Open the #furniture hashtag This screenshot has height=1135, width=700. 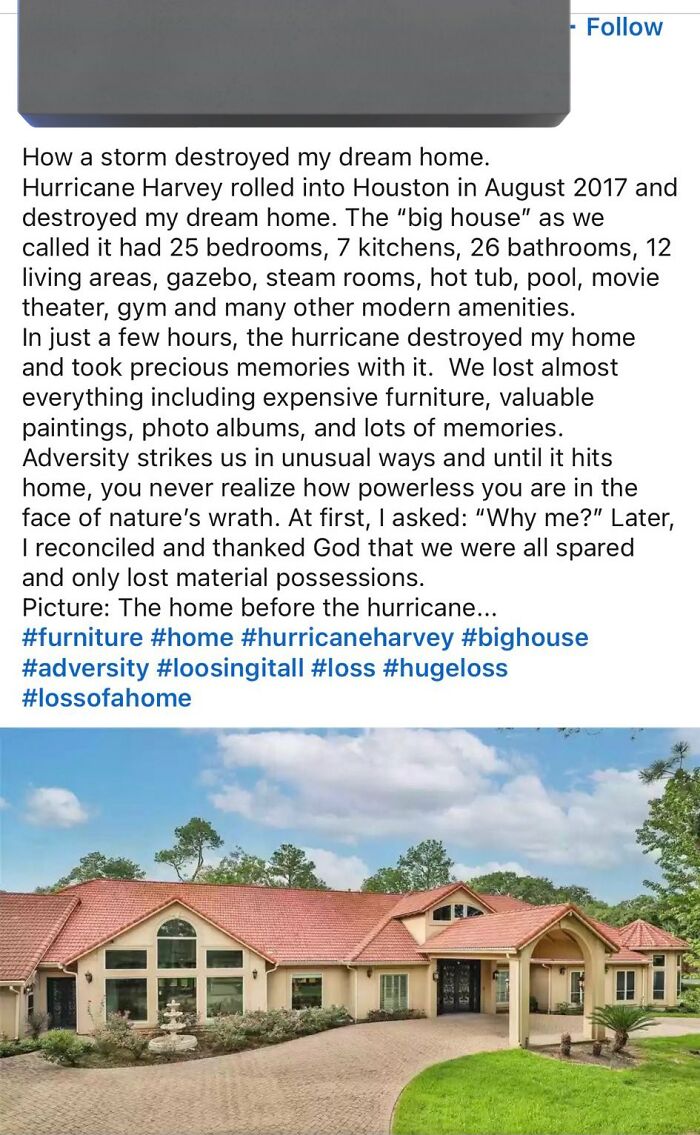[x=83, y=638]
